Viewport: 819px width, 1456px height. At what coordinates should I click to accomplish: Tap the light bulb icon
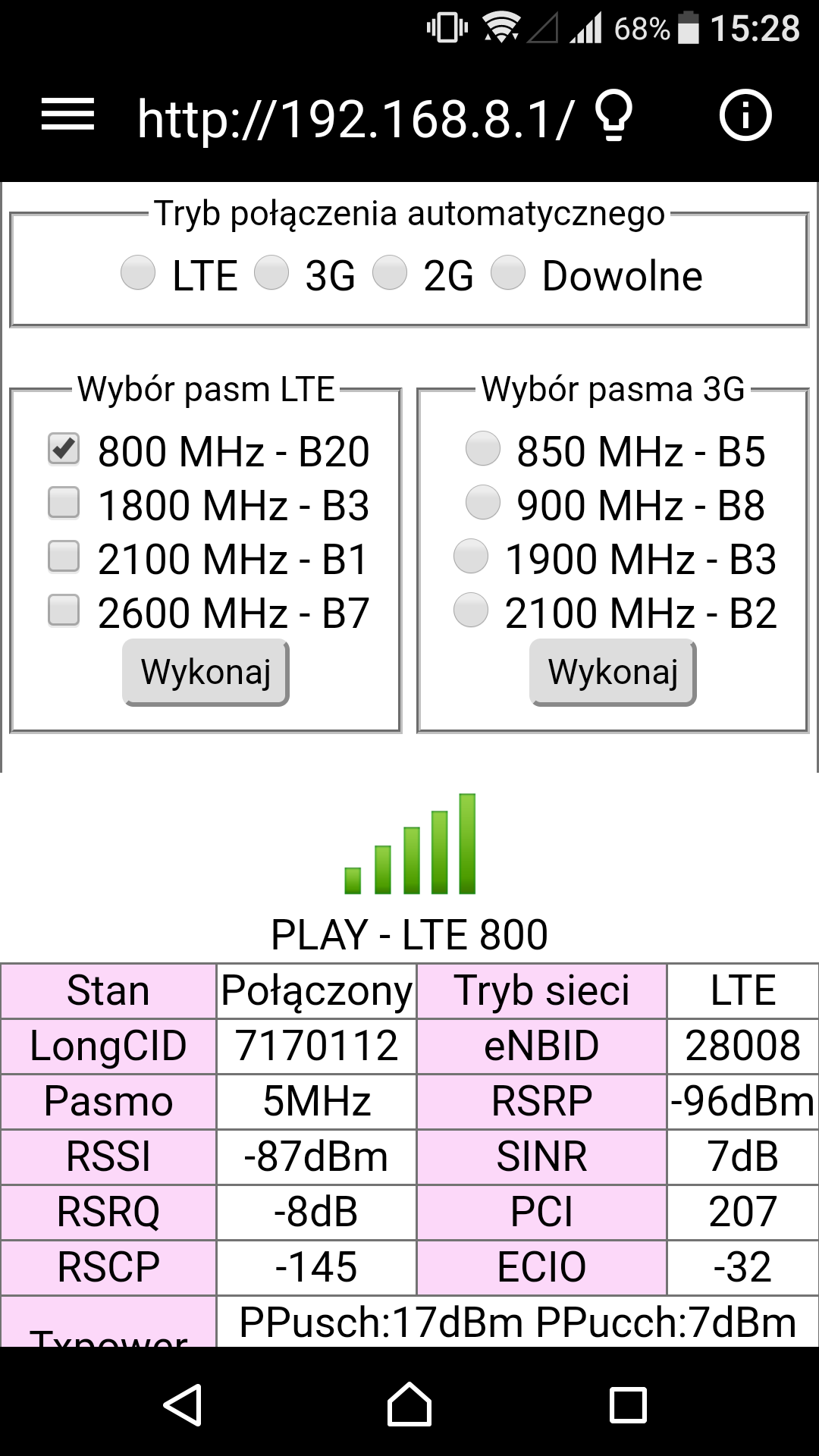tap(613, 118)
